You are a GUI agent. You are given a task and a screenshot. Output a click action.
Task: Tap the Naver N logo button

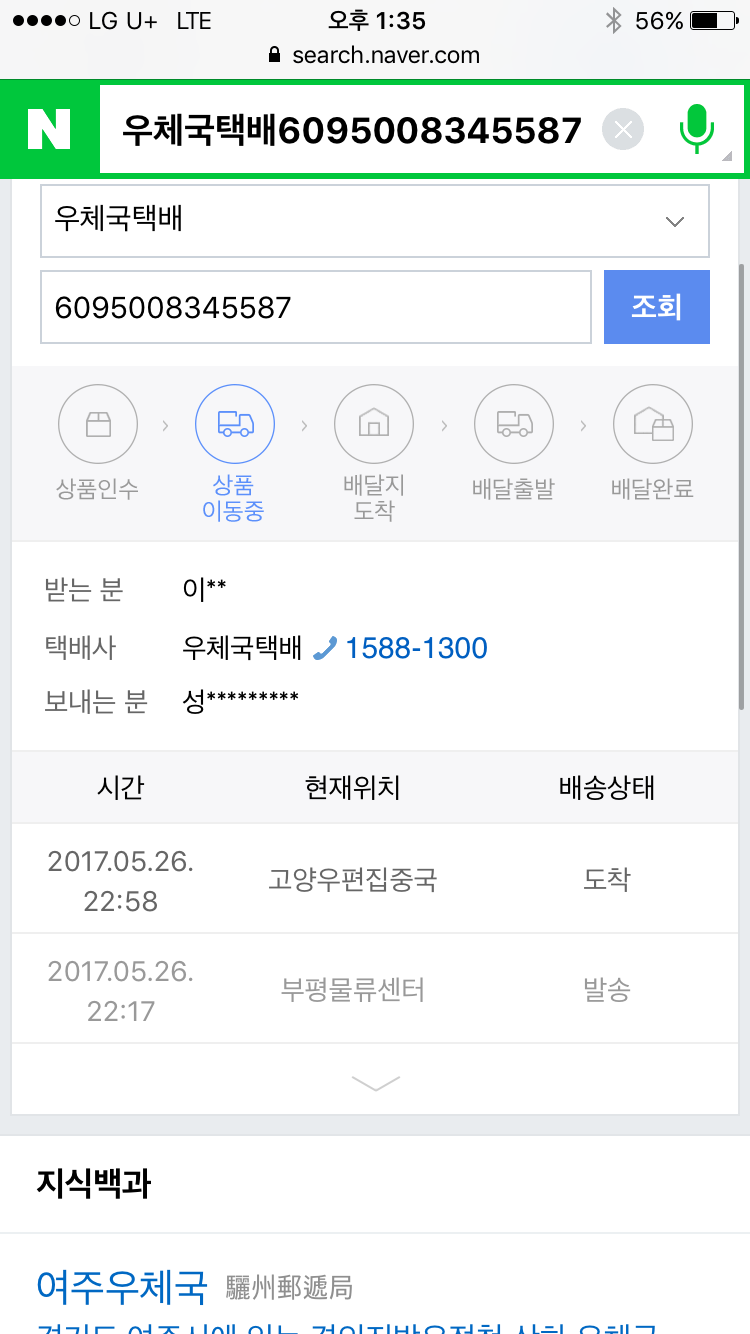tap(49, 130)
